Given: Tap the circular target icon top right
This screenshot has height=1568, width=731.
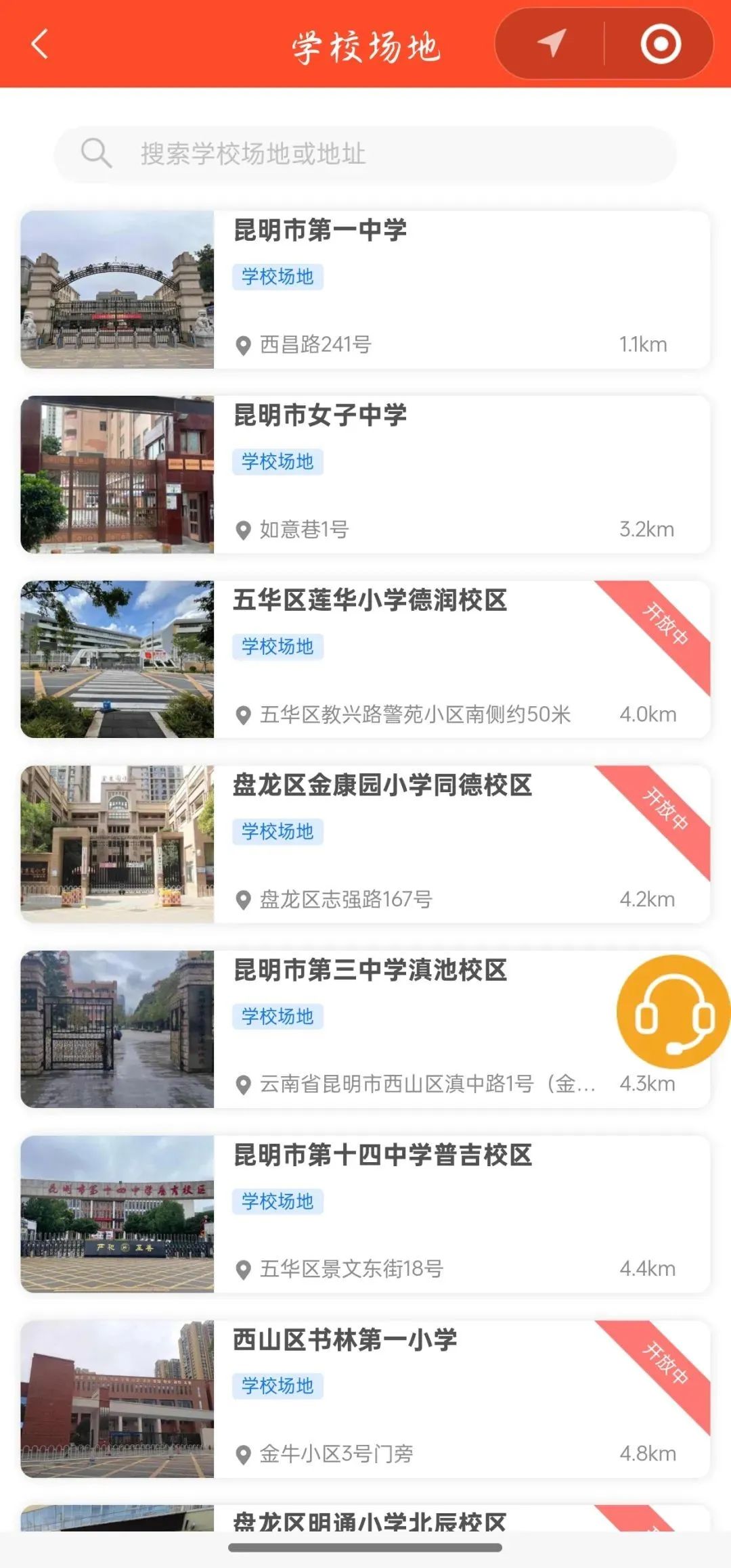Looking at the screenshot, I should (x=660, y=43).
